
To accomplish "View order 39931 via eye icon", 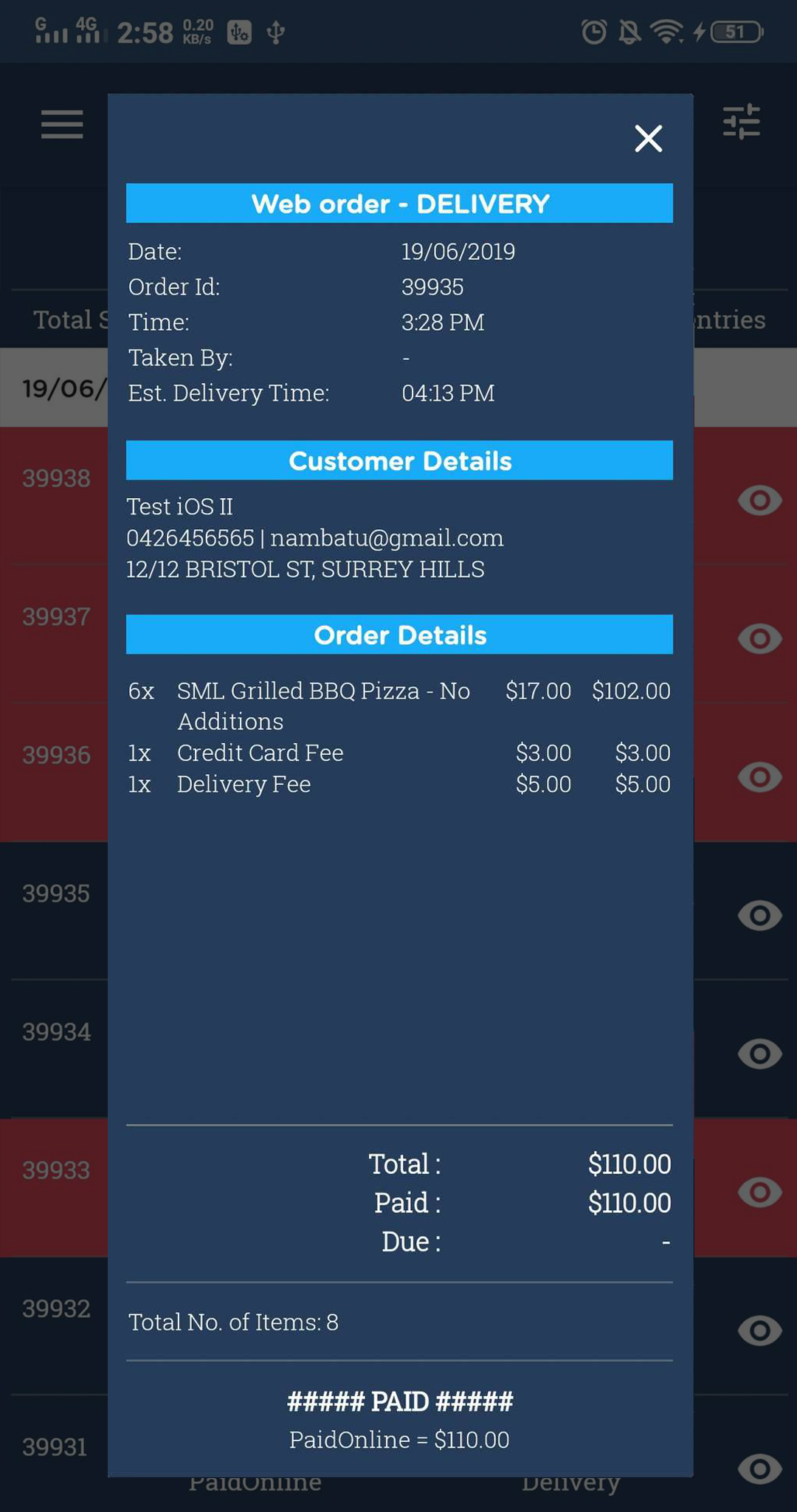I will [759, 1468].
